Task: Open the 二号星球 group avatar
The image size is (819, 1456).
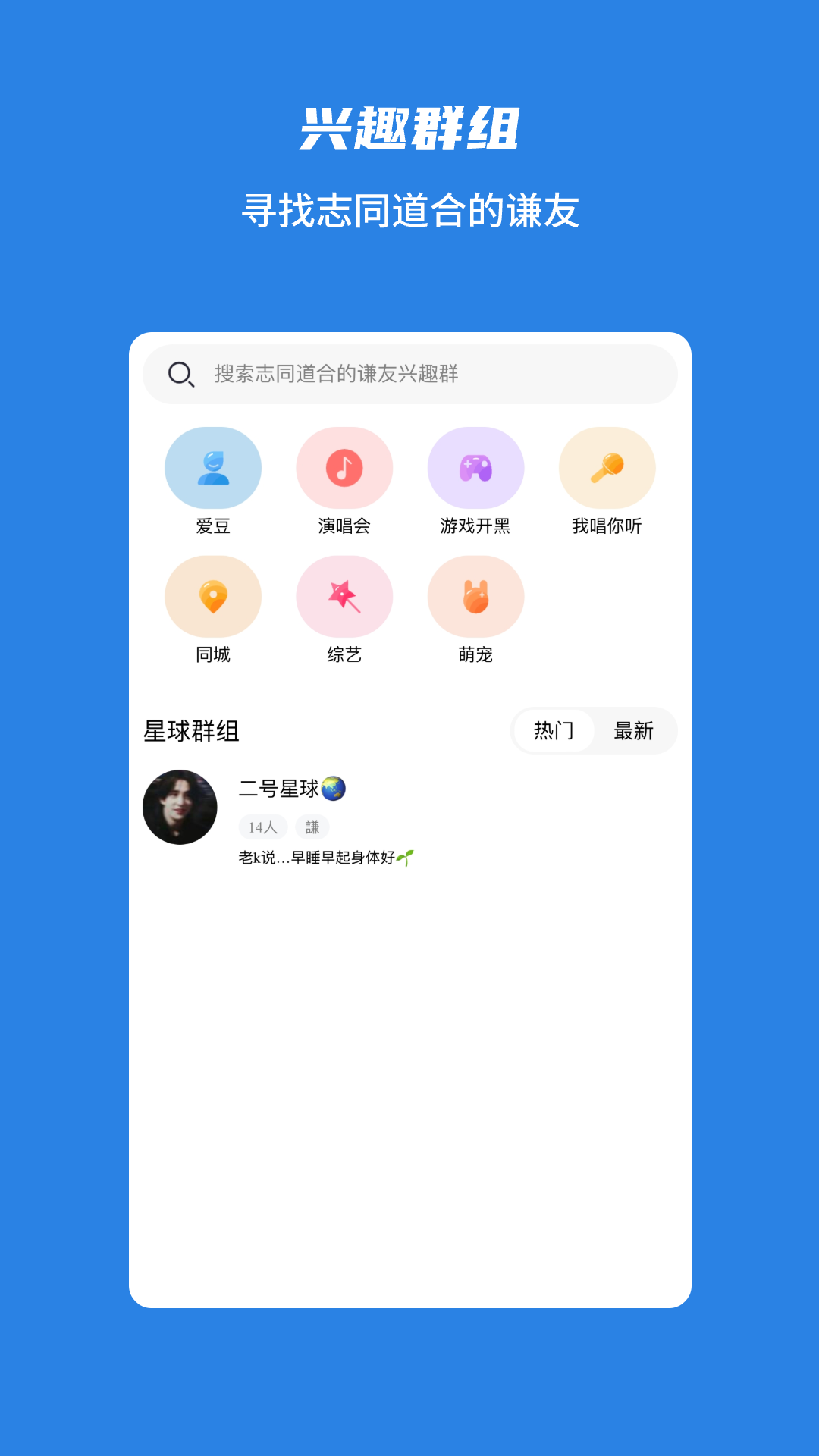Action: [180, 807]
